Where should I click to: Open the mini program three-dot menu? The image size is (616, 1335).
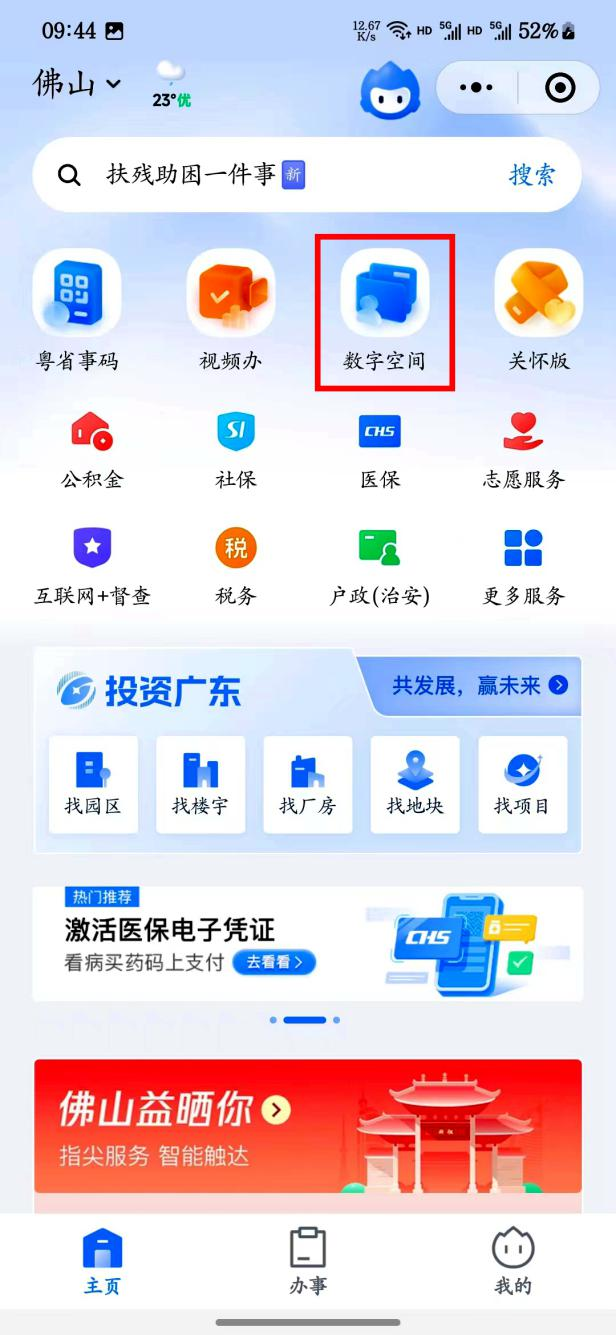point(476,88)
